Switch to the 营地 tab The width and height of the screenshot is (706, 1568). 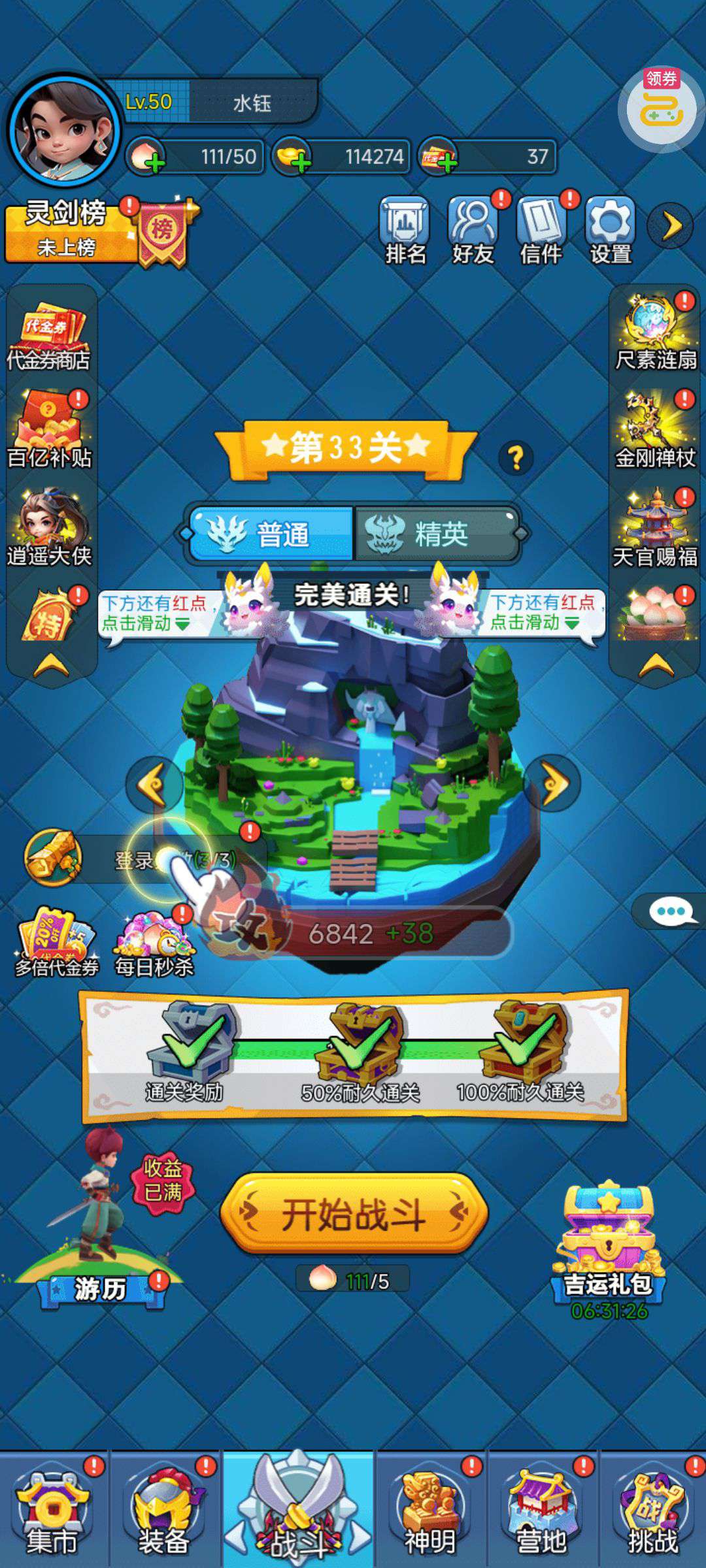(541, 1509)
